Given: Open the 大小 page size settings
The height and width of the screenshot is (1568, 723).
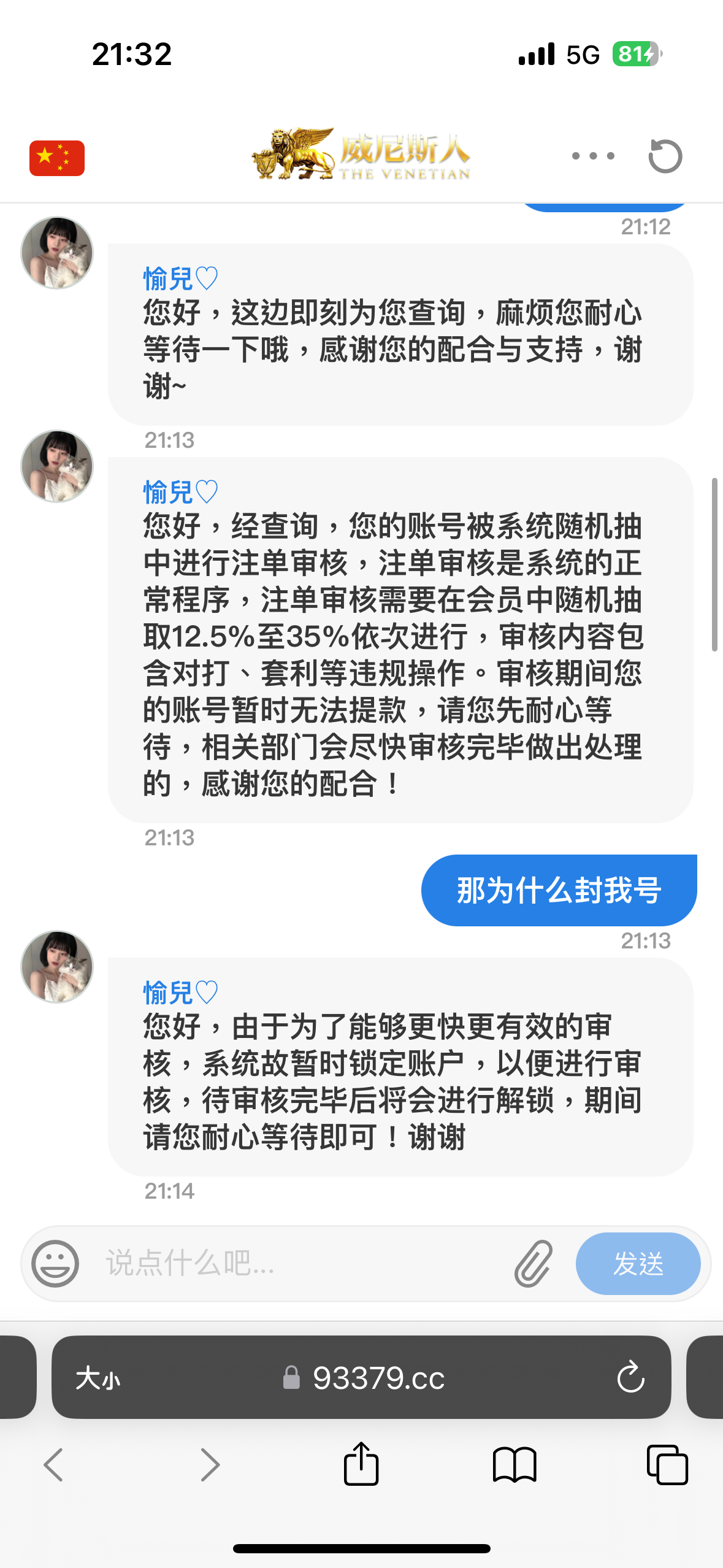Looking at the screenshot, I should (x=98, y=1378).
